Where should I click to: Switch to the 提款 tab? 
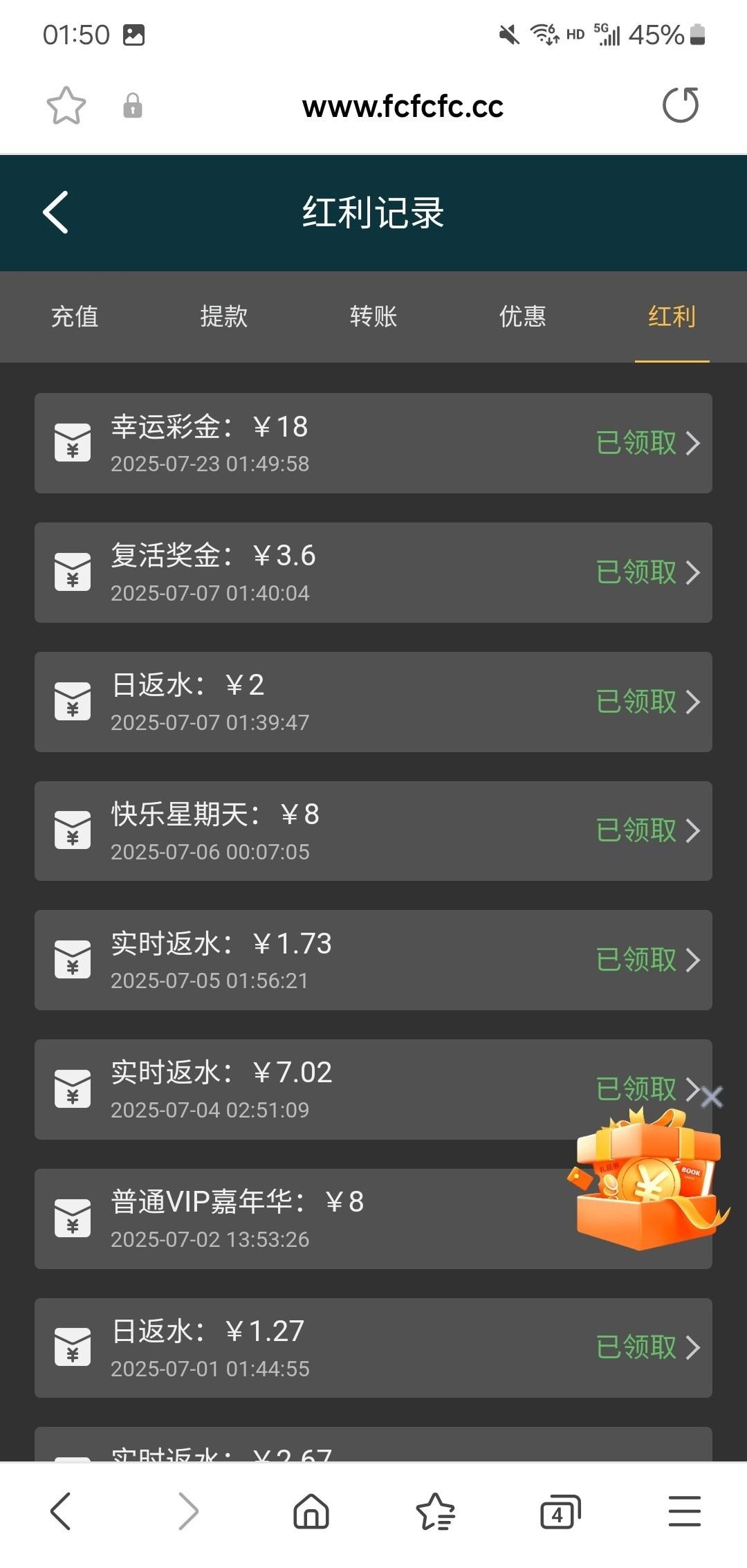click(x=224, y=316)
